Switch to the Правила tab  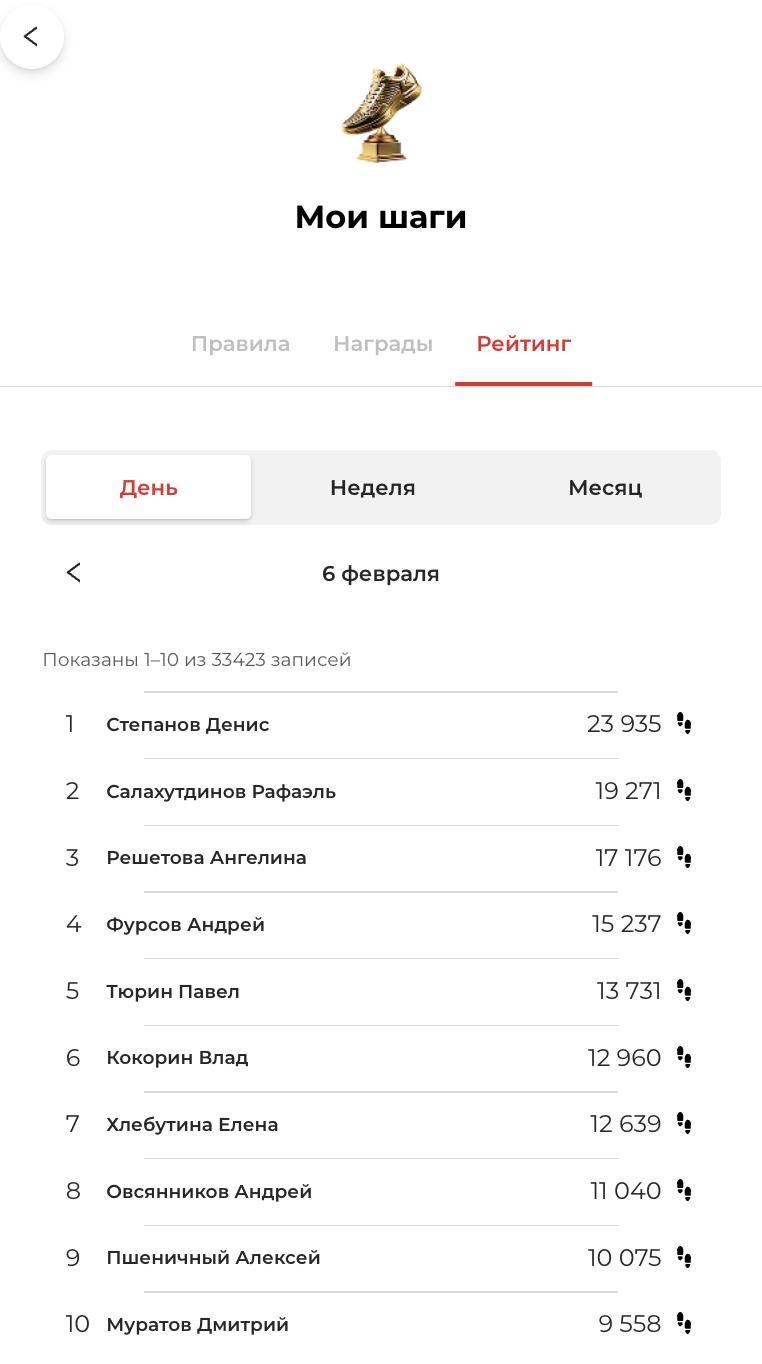(x=240, y=345)
